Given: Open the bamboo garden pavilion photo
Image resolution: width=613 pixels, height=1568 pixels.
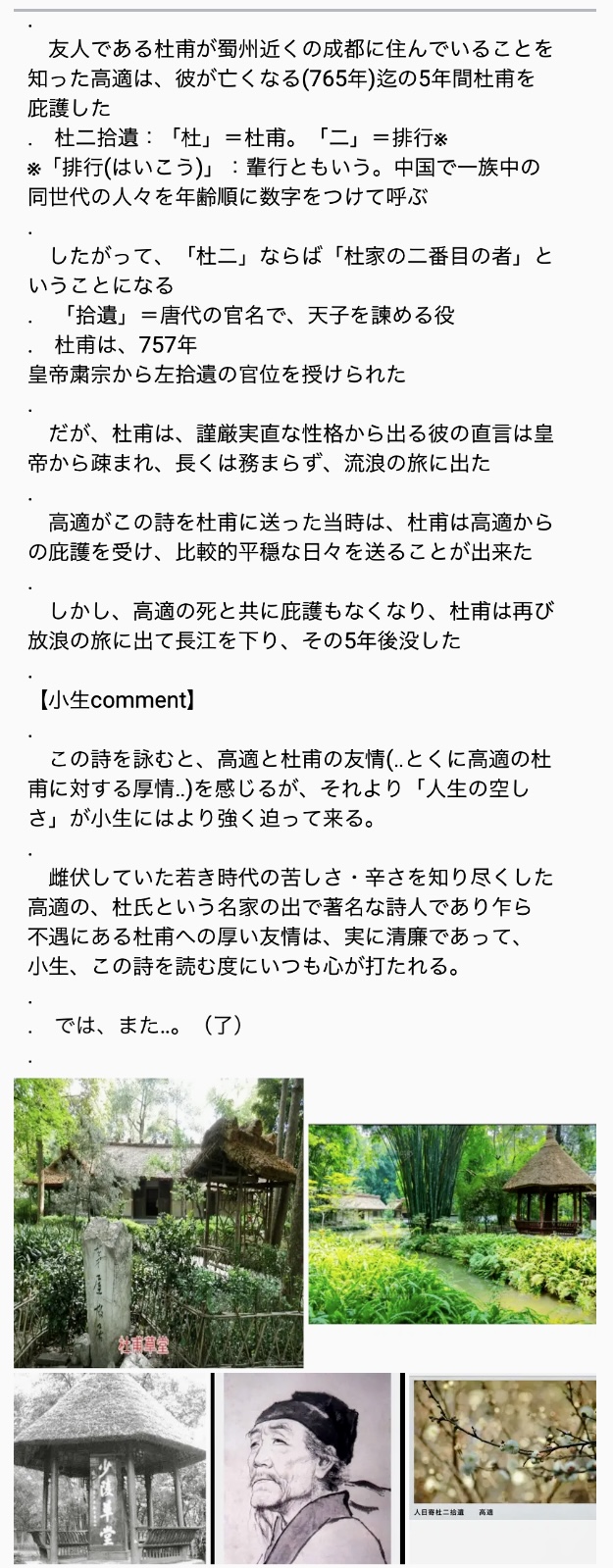Looking at the screenshot, I should click(x=452, y=1224).
